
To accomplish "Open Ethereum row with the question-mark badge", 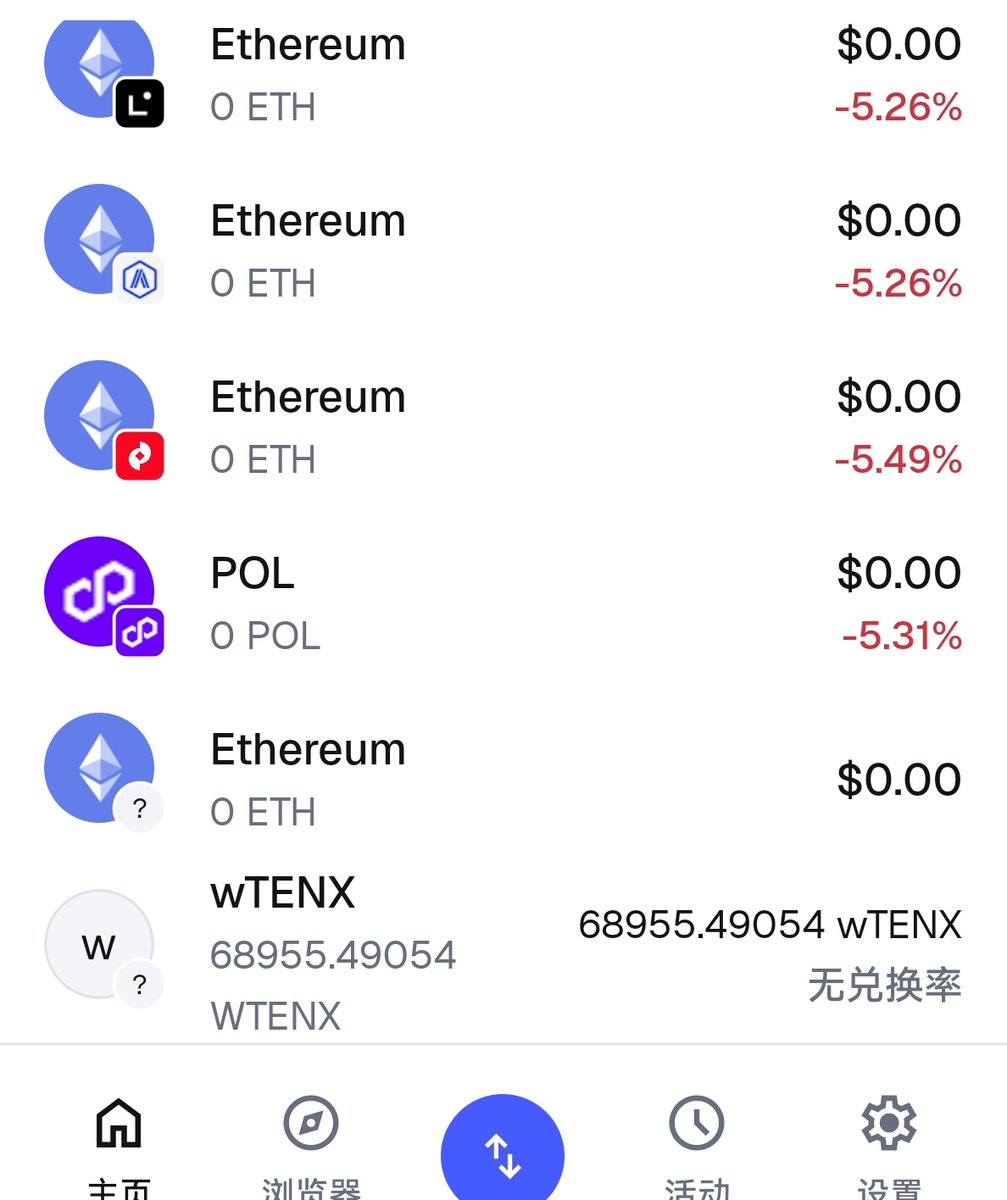I will pos(500,779).
